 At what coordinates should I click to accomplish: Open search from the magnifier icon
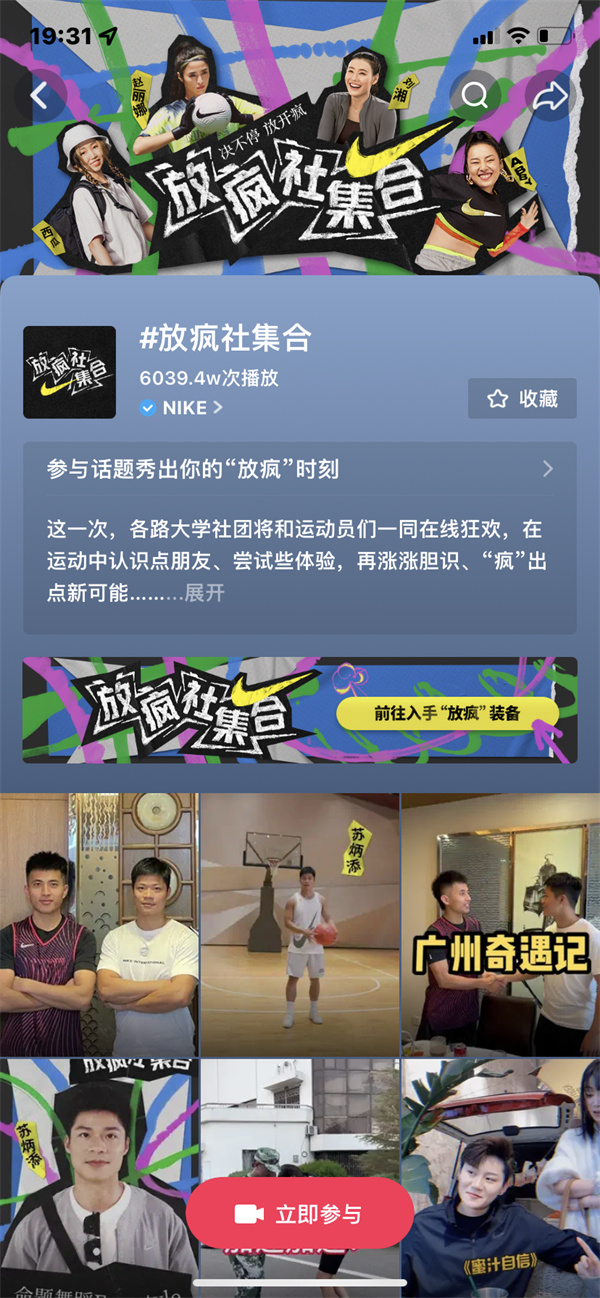475,96
